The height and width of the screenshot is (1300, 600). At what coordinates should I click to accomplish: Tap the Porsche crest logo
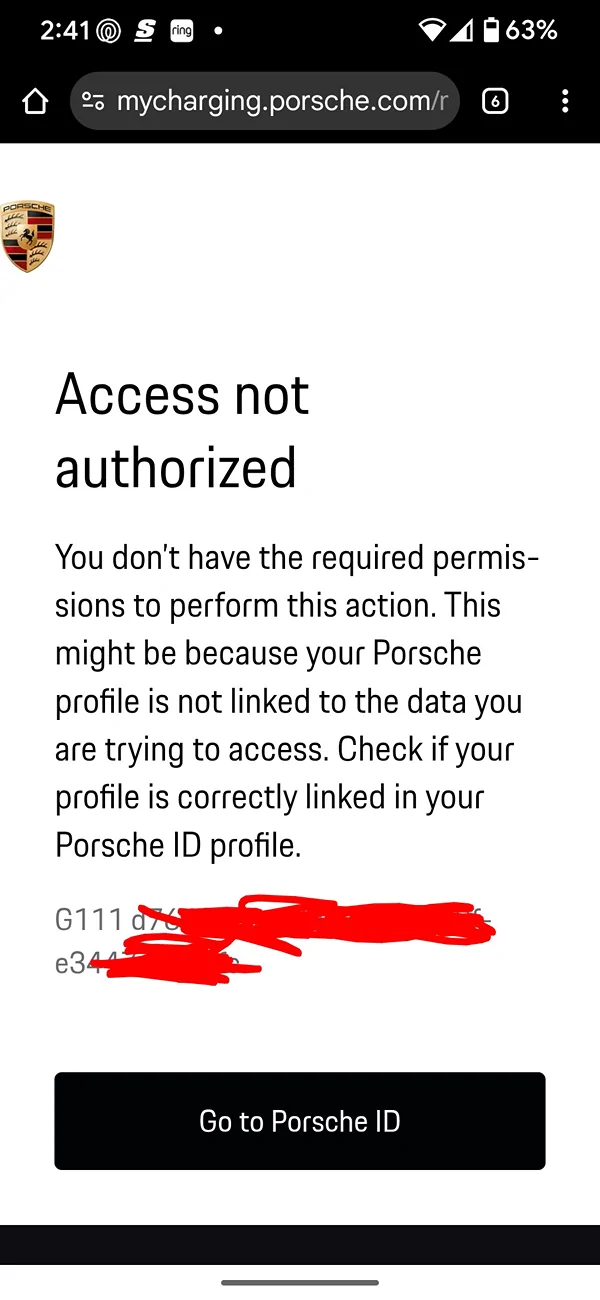[28, 237]
